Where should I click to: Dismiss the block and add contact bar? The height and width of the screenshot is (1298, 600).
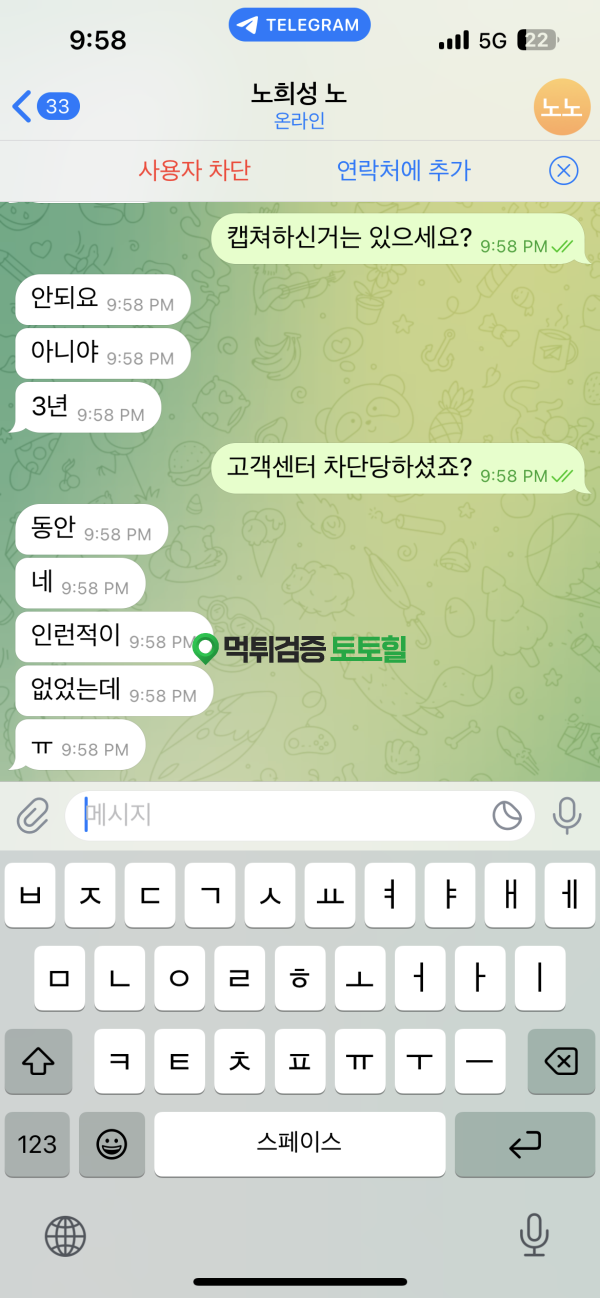point(564,171)
